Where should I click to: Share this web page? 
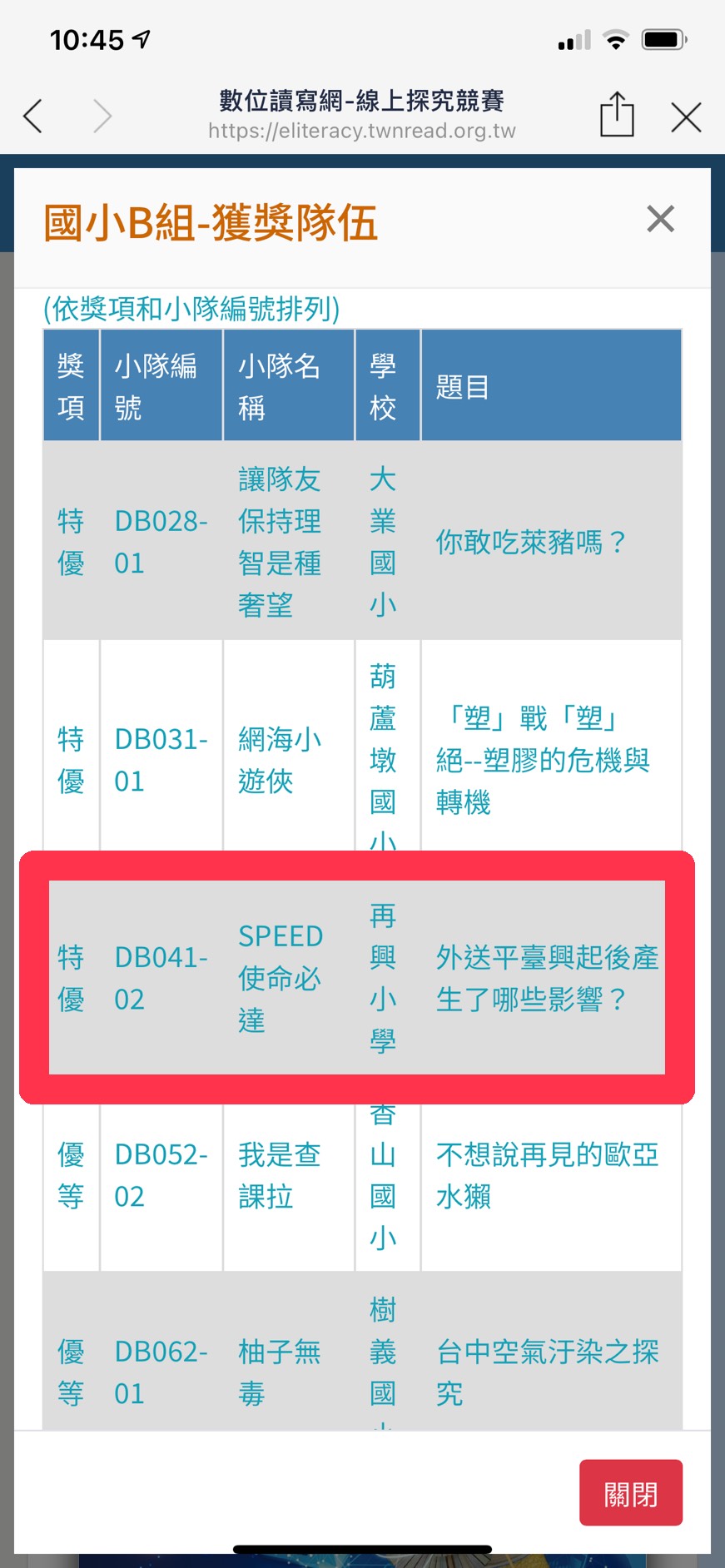click(617, 115)
